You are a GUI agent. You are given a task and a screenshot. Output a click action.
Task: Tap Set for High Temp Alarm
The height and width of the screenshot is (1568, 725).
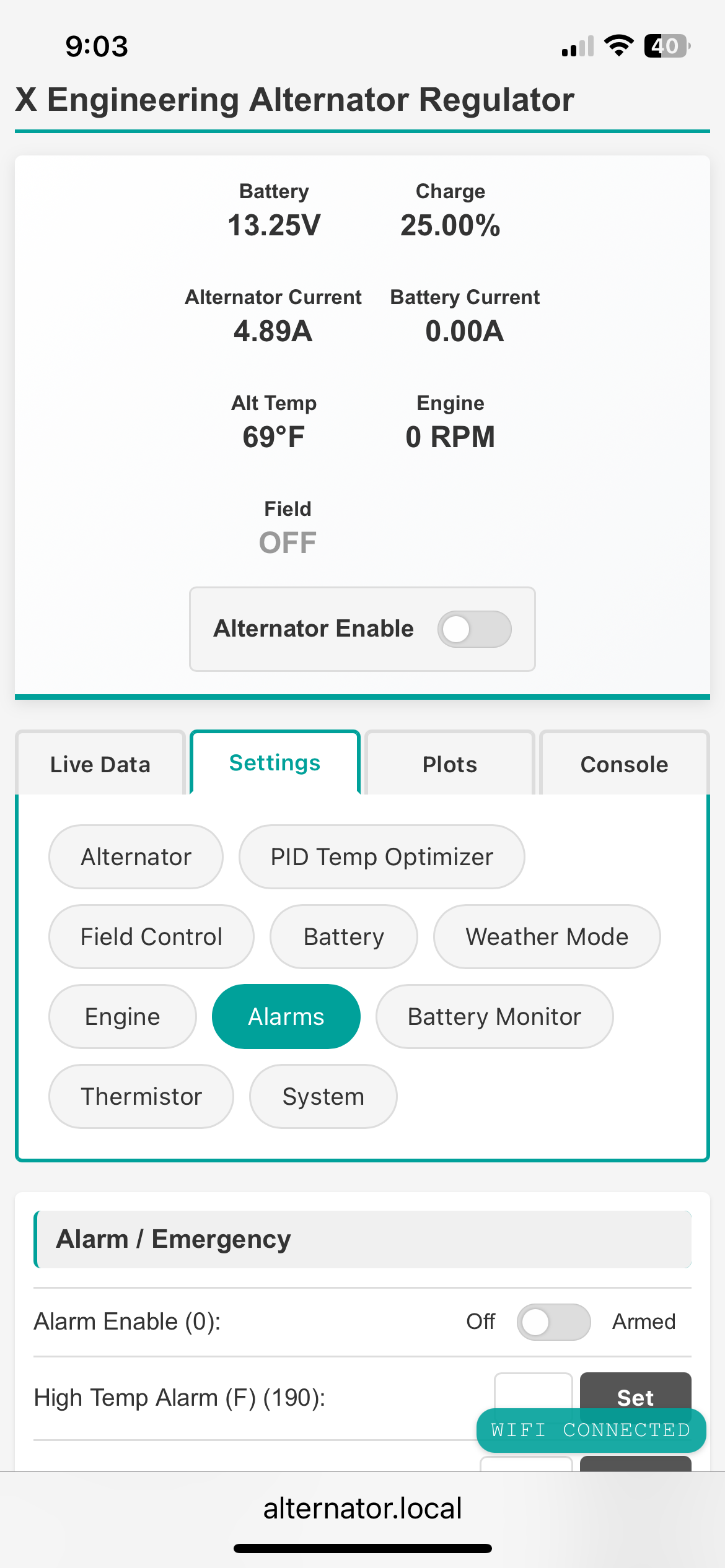(x=636, y=1391)
